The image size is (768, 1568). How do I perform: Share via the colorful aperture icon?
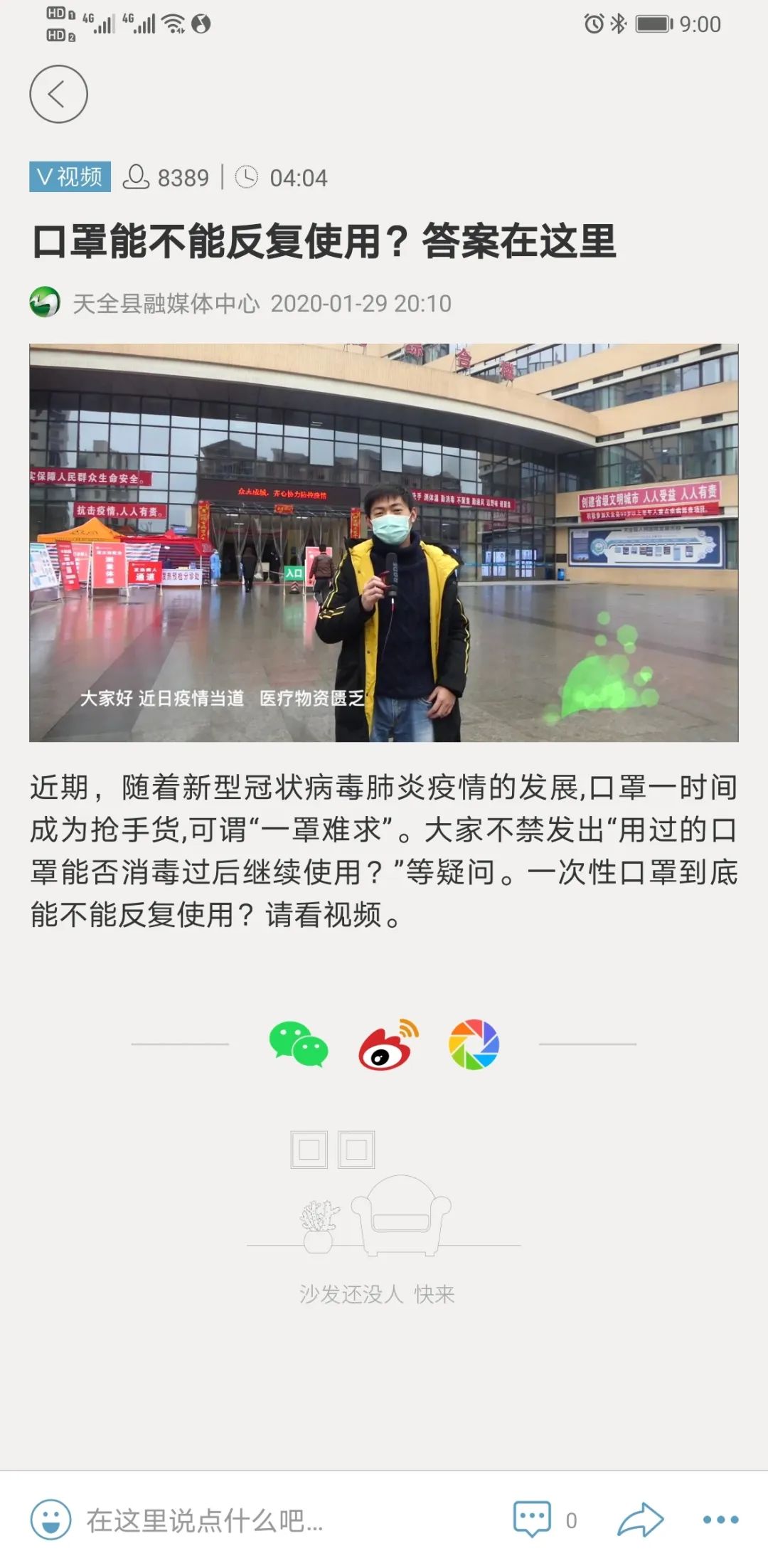pyautogui.click(x=474, y=1044)
